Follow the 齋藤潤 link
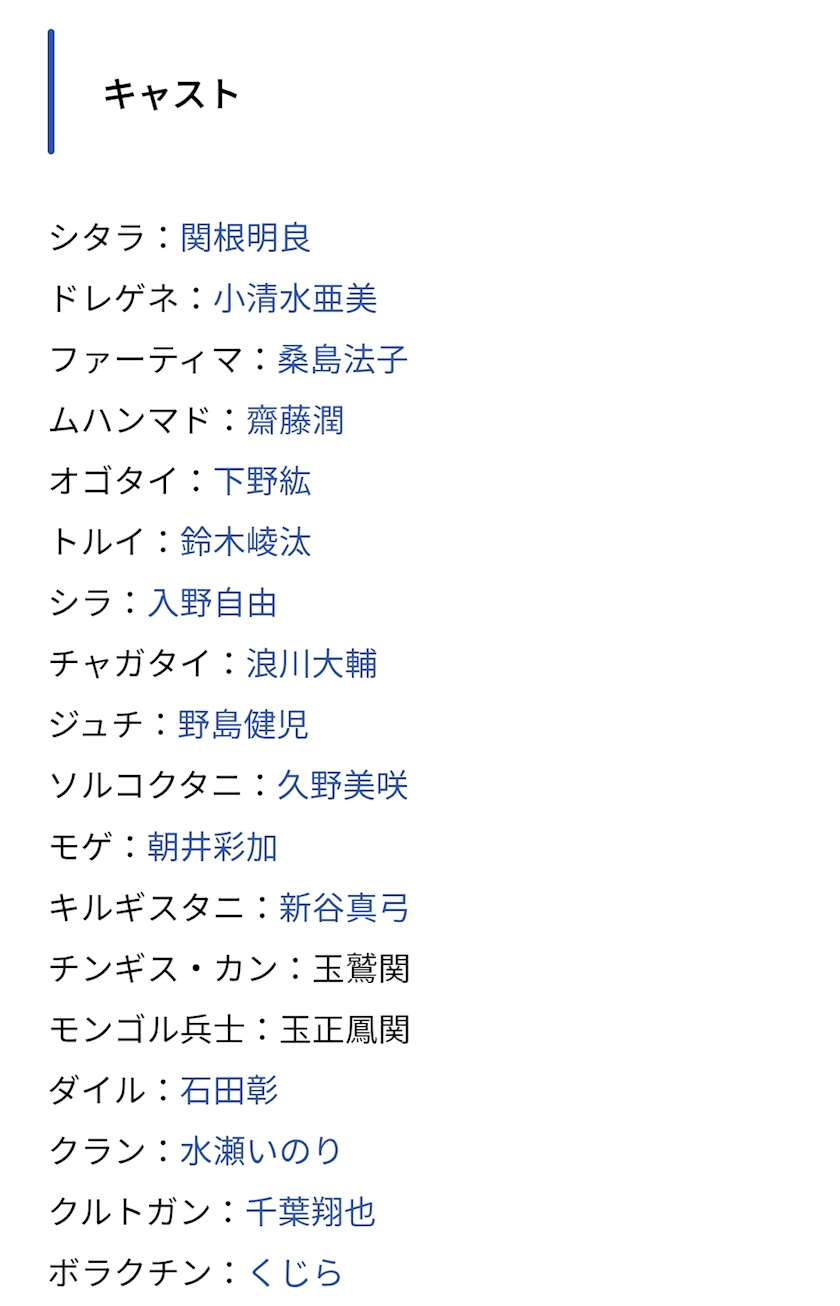 pyautogui.click(x=295, y=421)
